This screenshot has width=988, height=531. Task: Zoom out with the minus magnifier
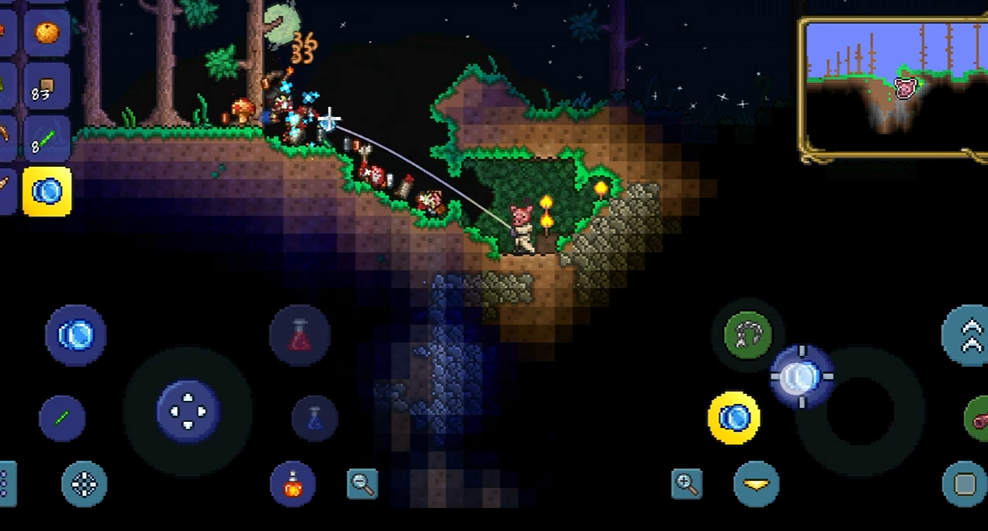click(362, 484)
